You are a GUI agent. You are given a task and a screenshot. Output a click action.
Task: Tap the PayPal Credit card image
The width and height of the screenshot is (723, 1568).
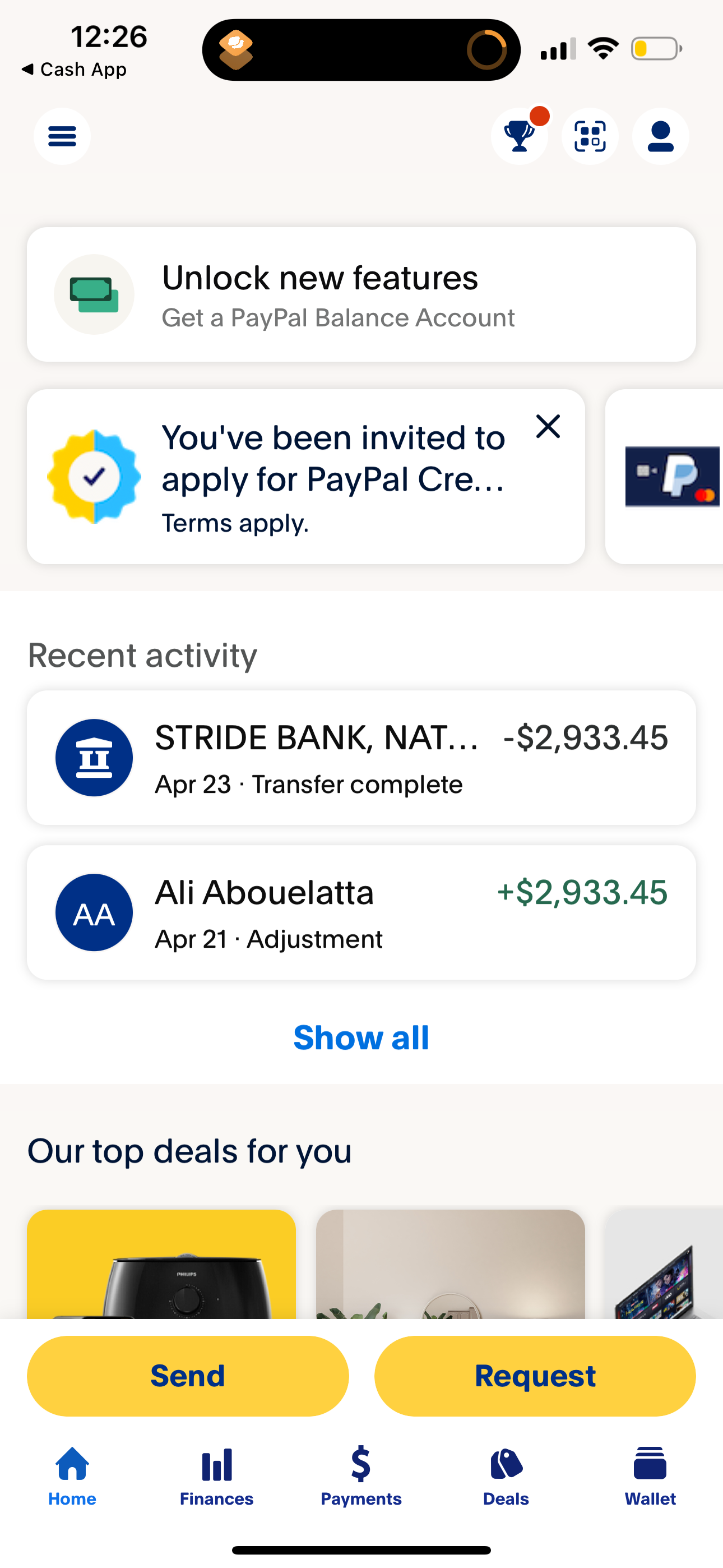pyautogui.click(x=673, y=477)
